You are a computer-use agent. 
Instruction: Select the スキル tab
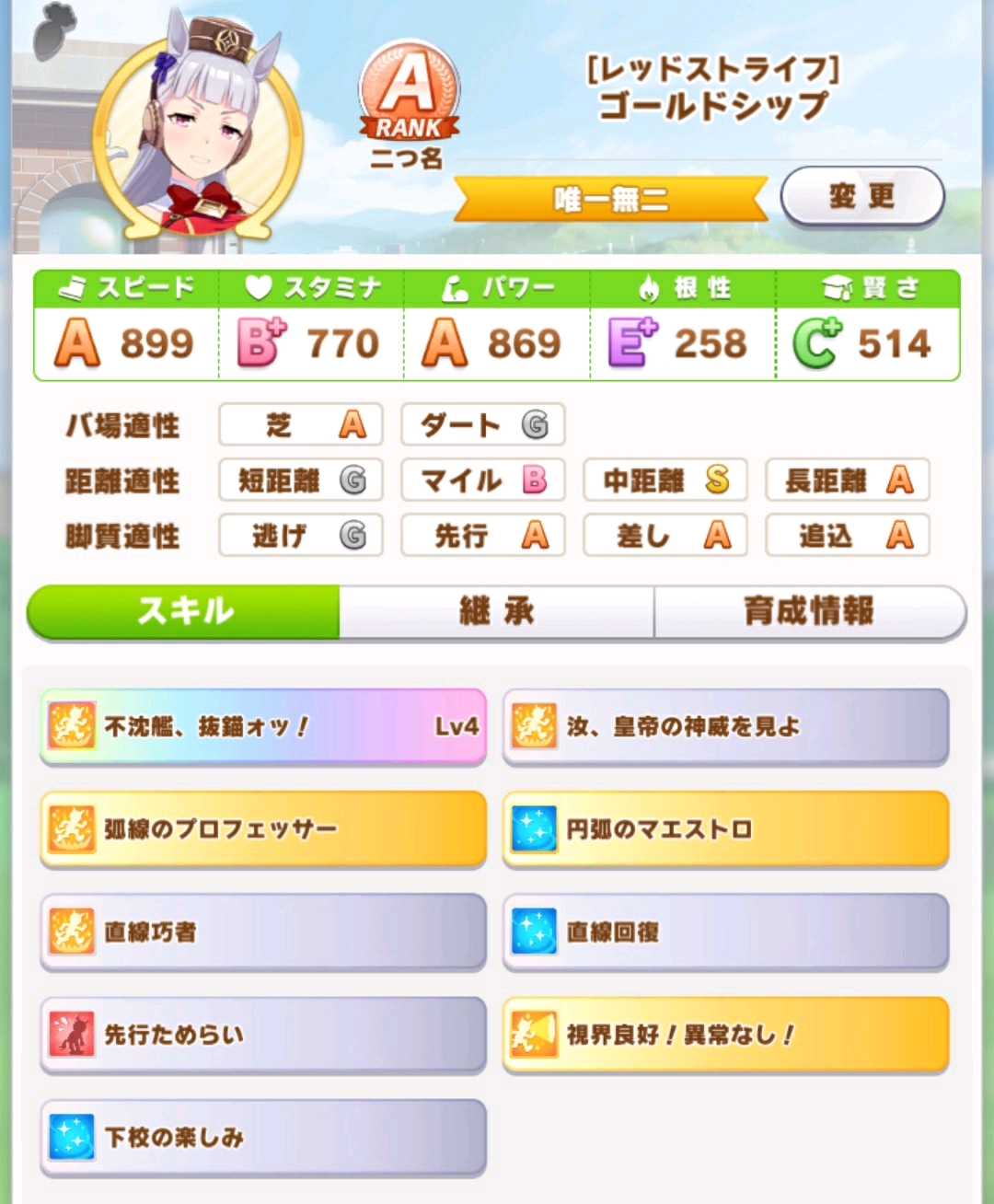184,611
